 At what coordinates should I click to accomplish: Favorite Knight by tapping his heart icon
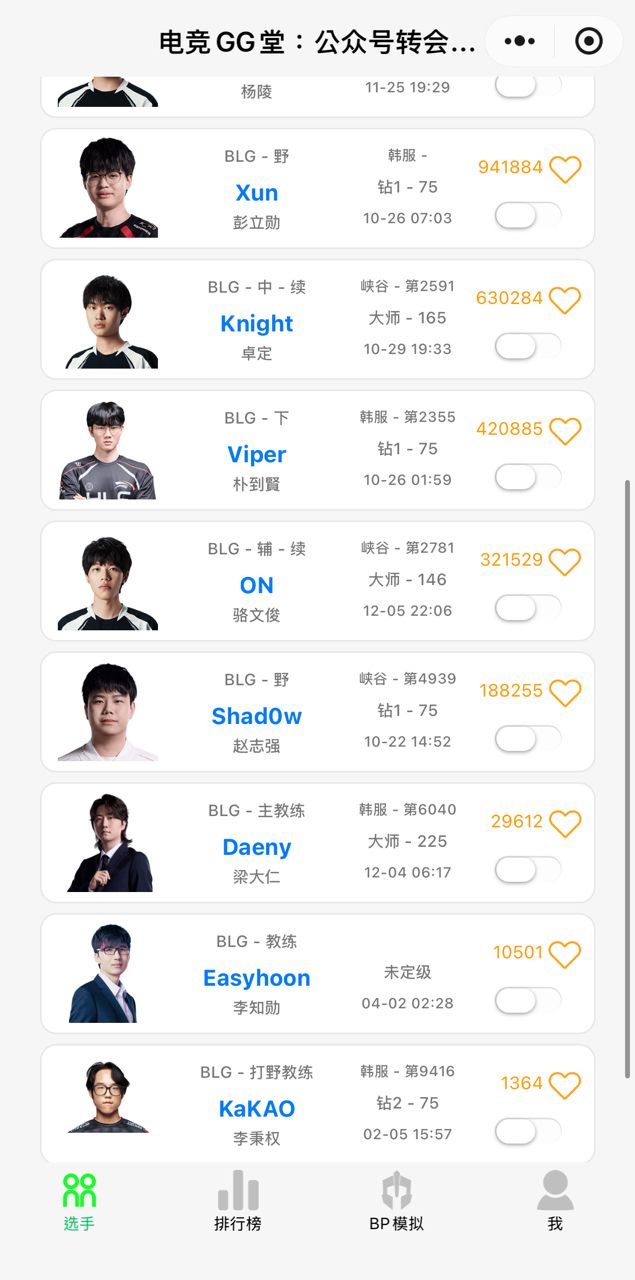[565, 300]
